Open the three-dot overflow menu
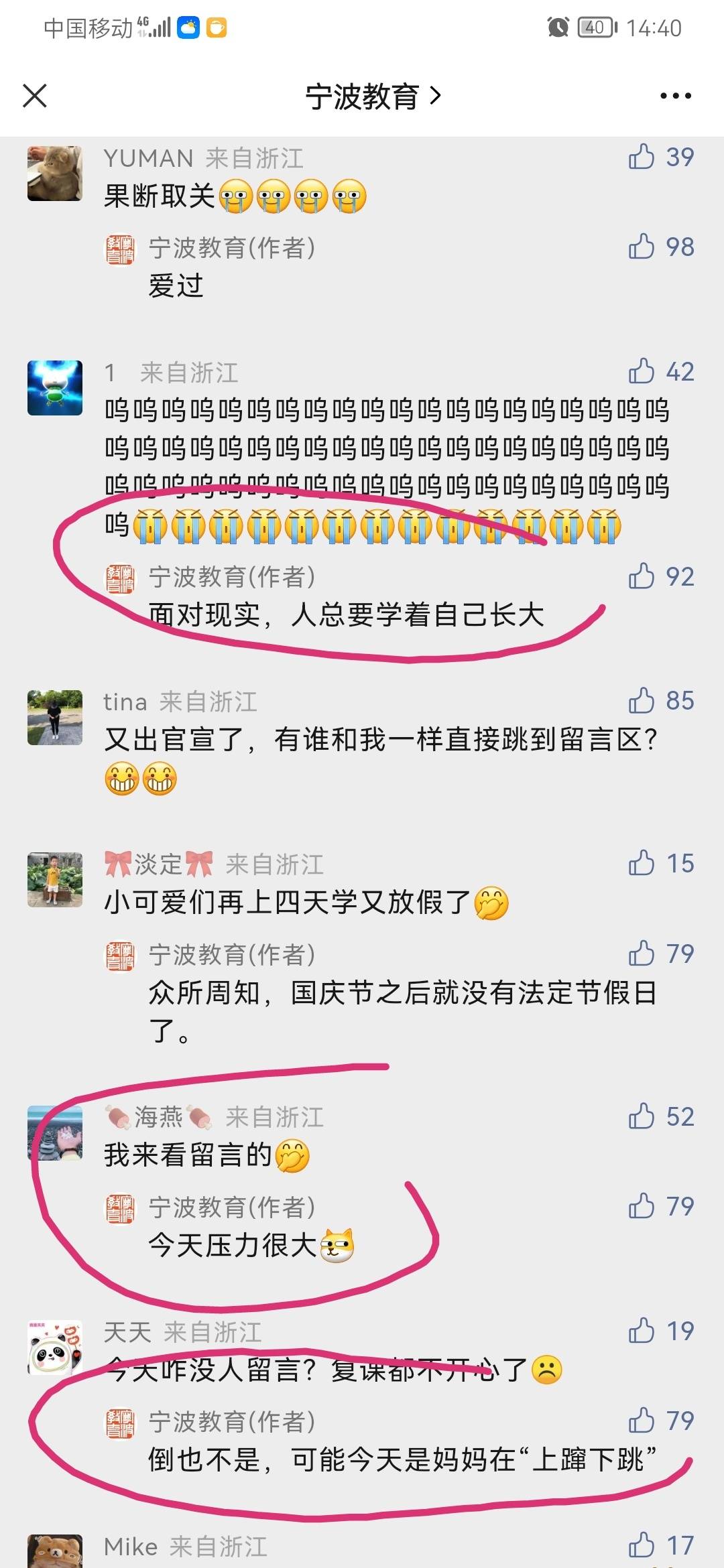724x1568 pixels. pyautogui.click(x=675, y=96)
